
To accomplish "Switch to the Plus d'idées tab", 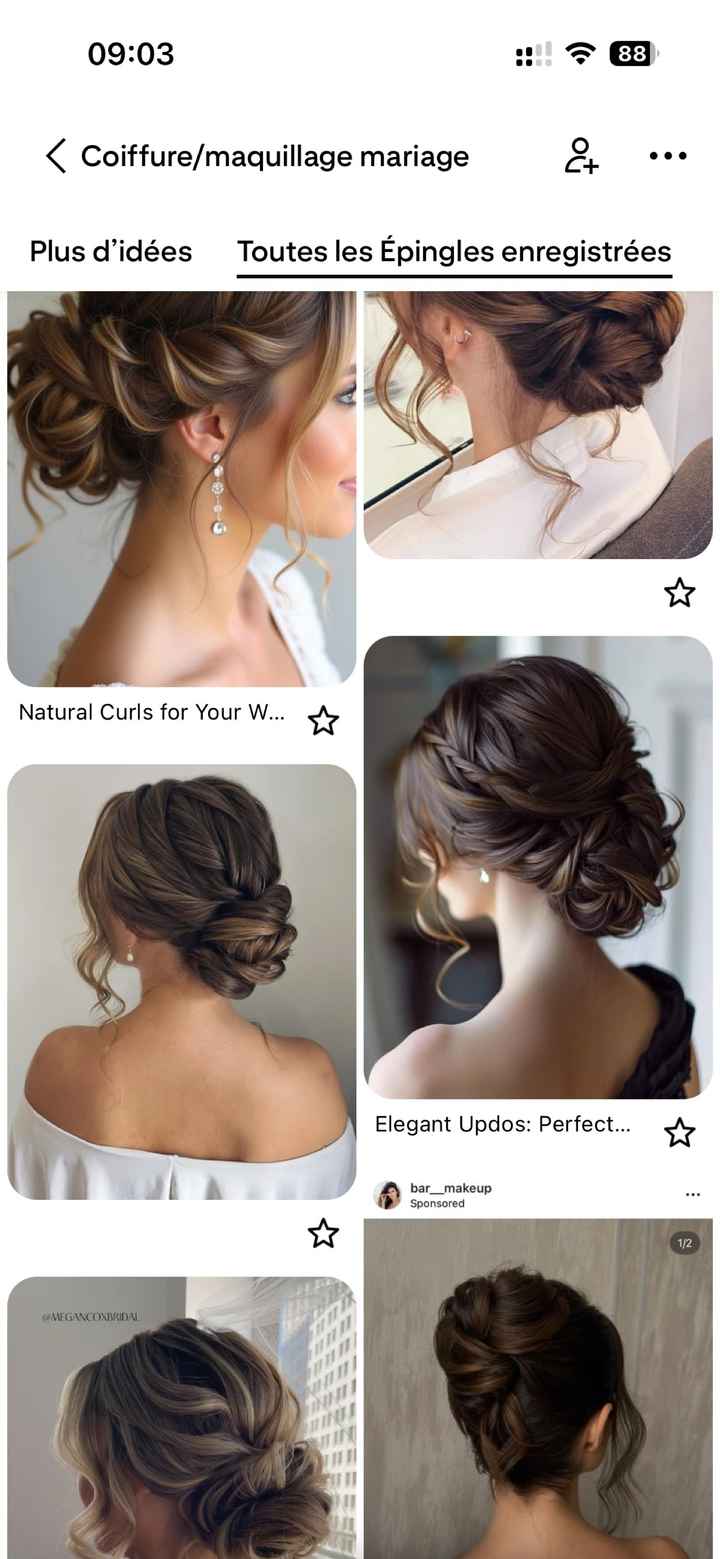I will click(111, 251).
